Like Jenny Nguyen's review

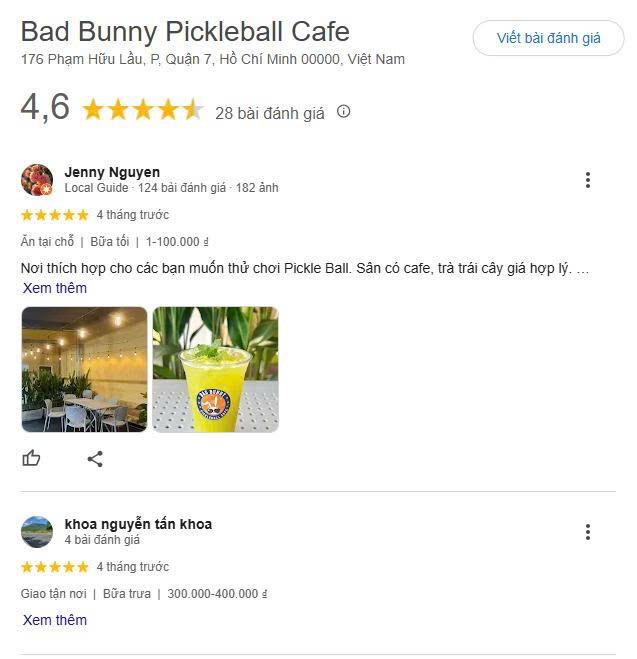coord(32,458)
